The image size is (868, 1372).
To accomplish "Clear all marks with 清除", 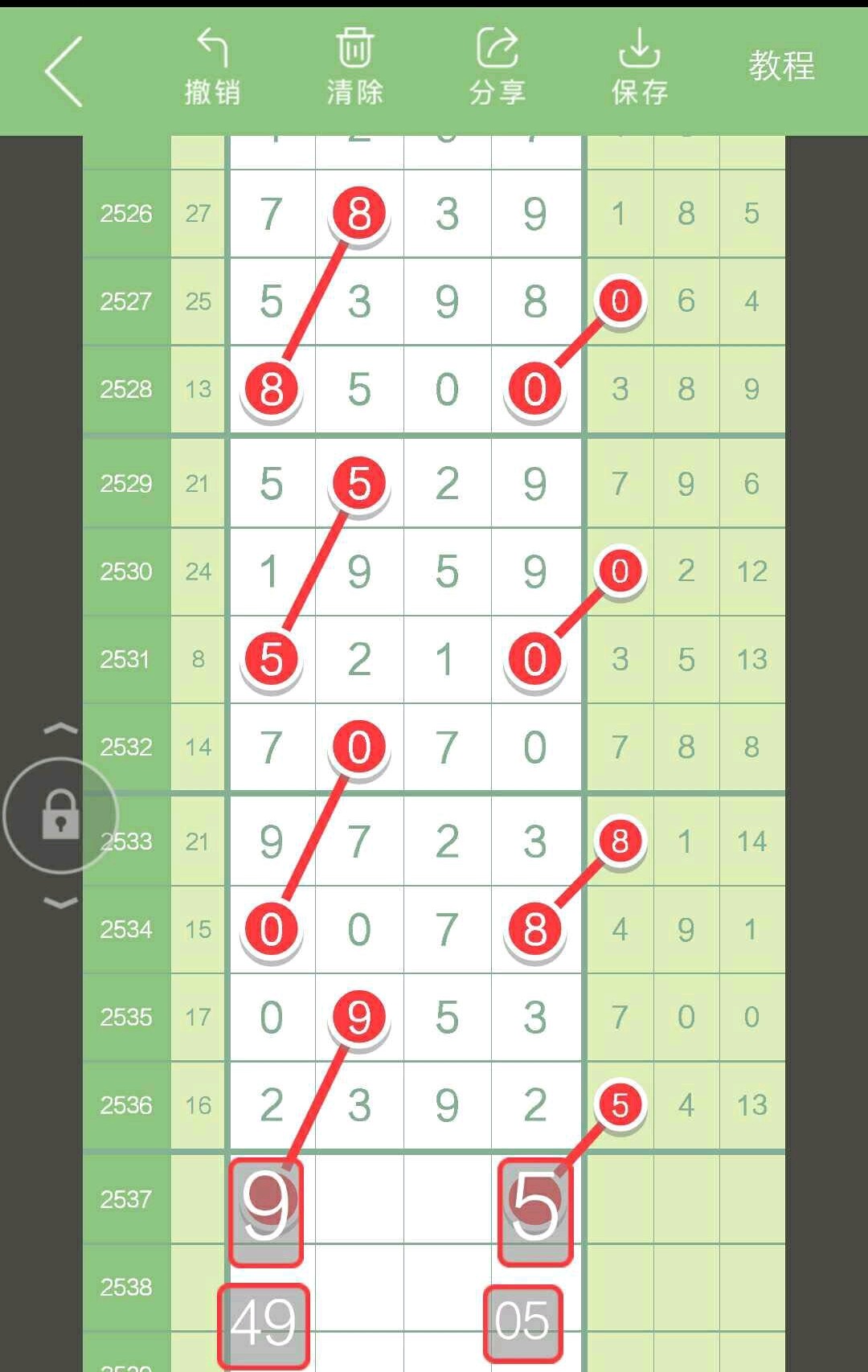I will point(354,68).
